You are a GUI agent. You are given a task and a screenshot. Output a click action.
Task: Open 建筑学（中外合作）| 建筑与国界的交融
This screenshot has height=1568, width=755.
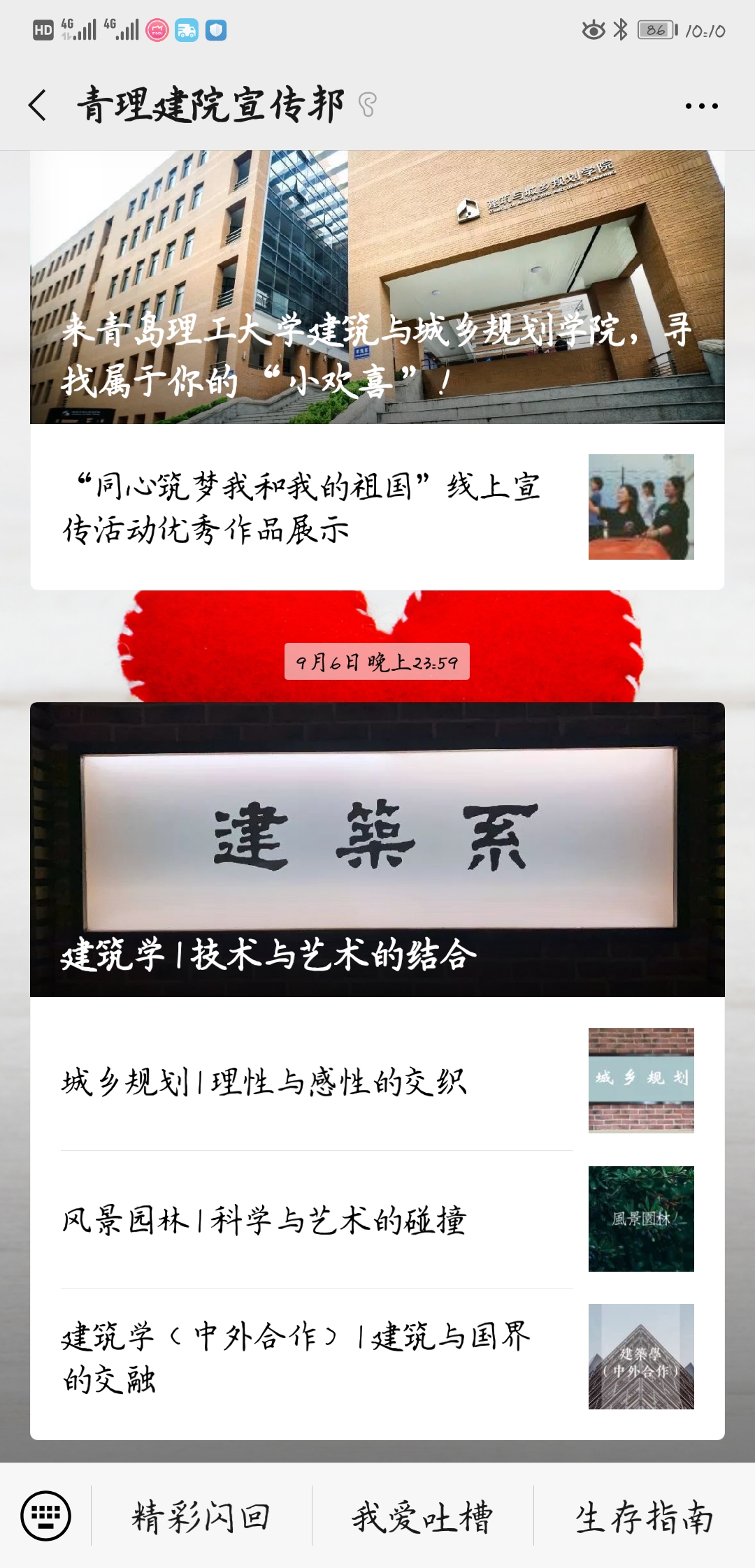tap(377, 1357)
